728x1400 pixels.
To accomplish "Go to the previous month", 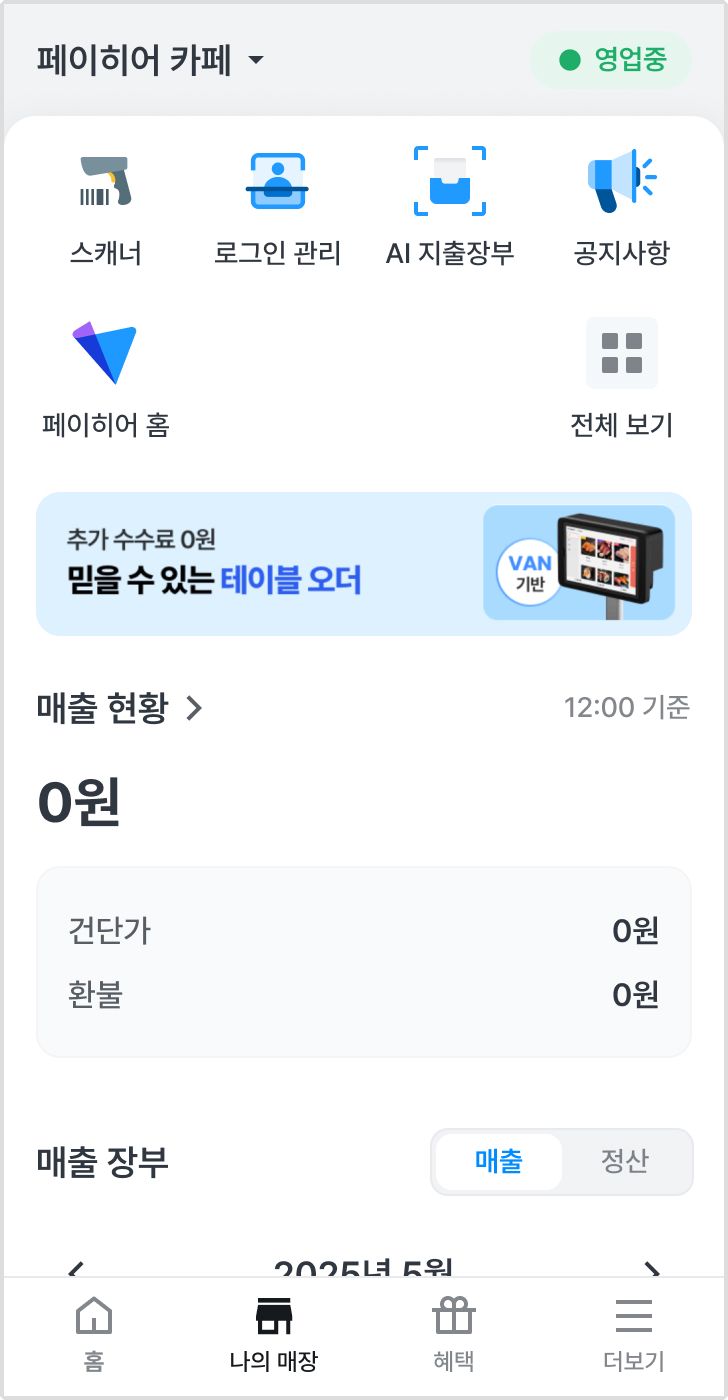I will tap(75, 1268).
